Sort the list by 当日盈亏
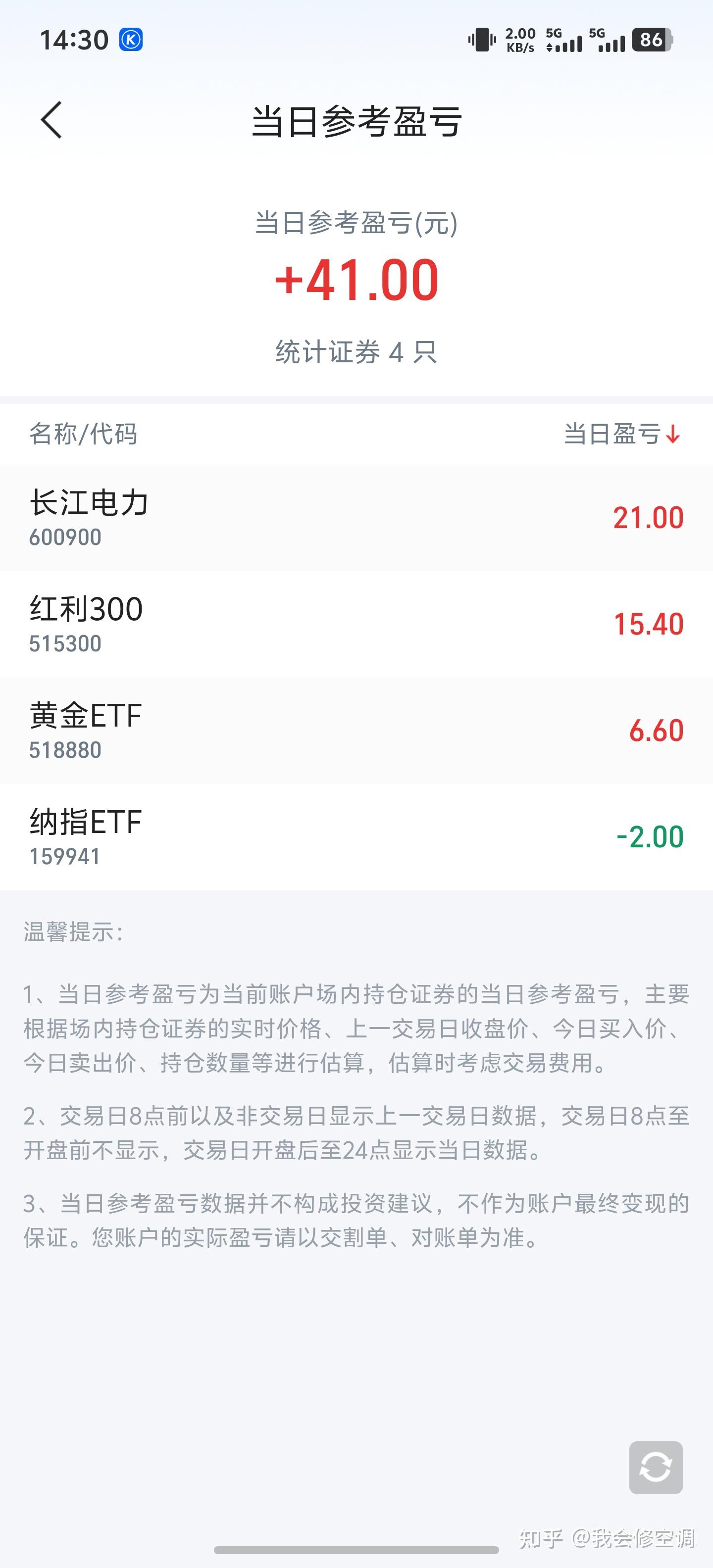713x1568 pixels. [x=621, y=434]
